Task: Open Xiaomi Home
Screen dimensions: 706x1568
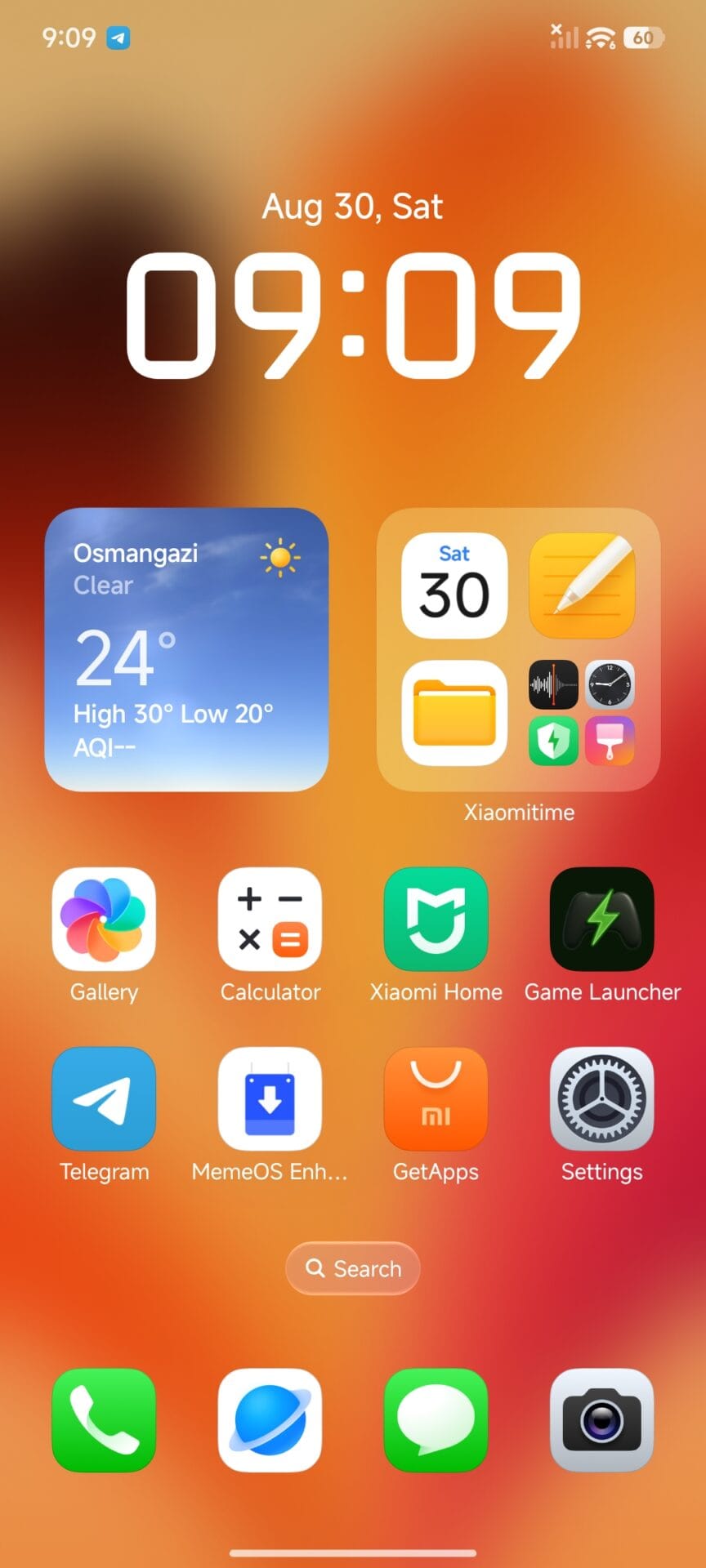Action: click(436, 918)
